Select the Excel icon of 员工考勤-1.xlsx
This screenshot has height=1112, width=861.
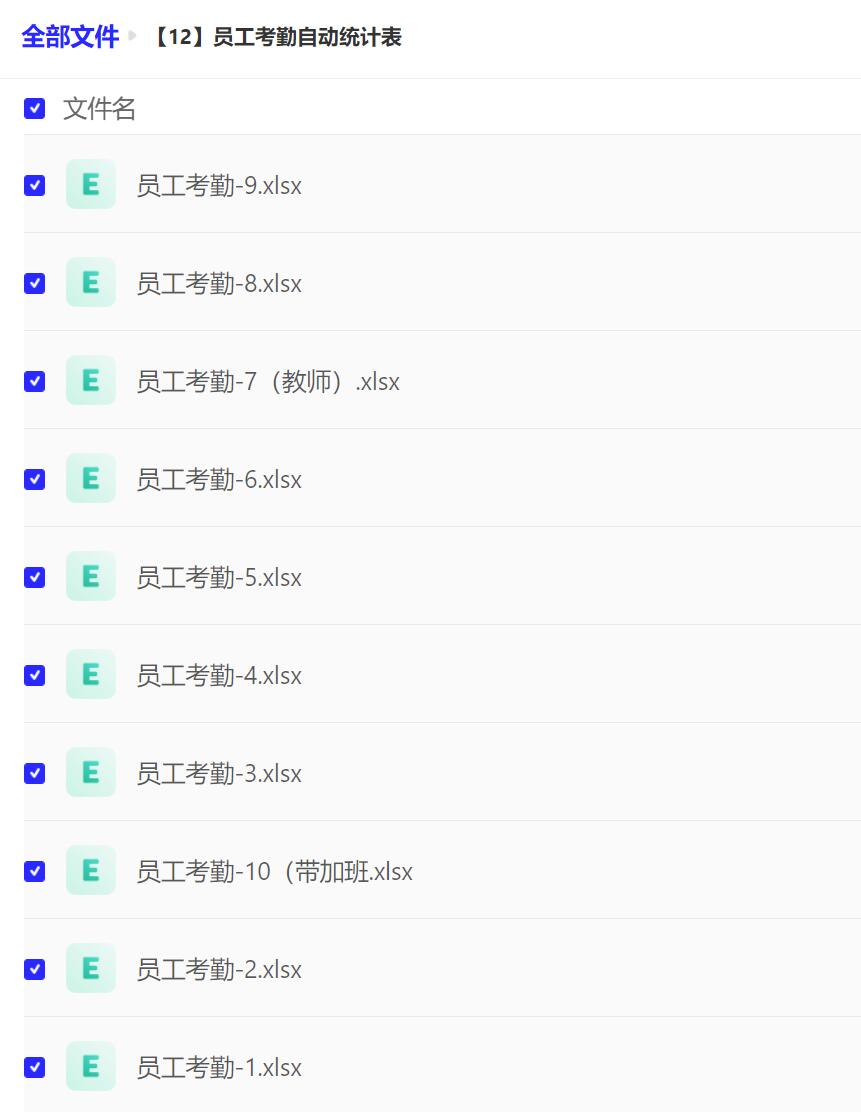point(90,1067)
